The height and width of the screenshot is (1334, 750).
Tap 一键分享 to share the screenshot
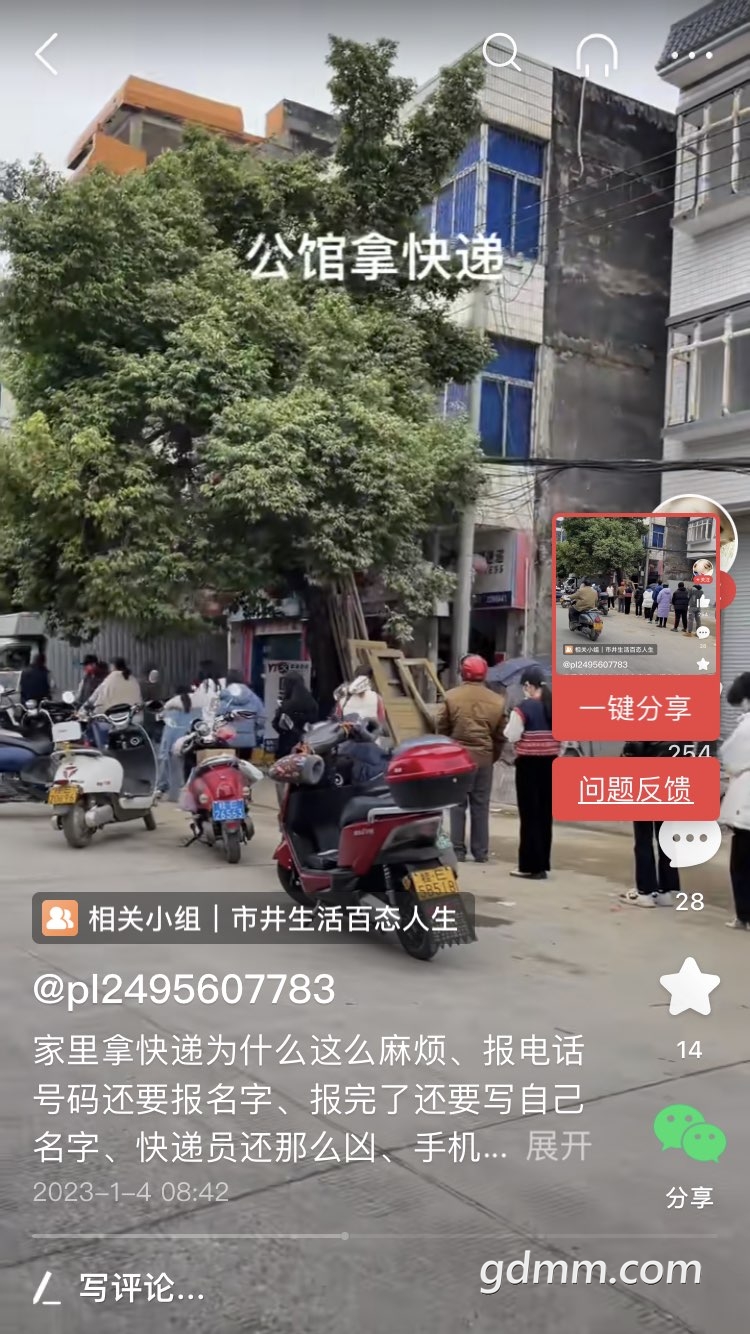pos(635,708)
